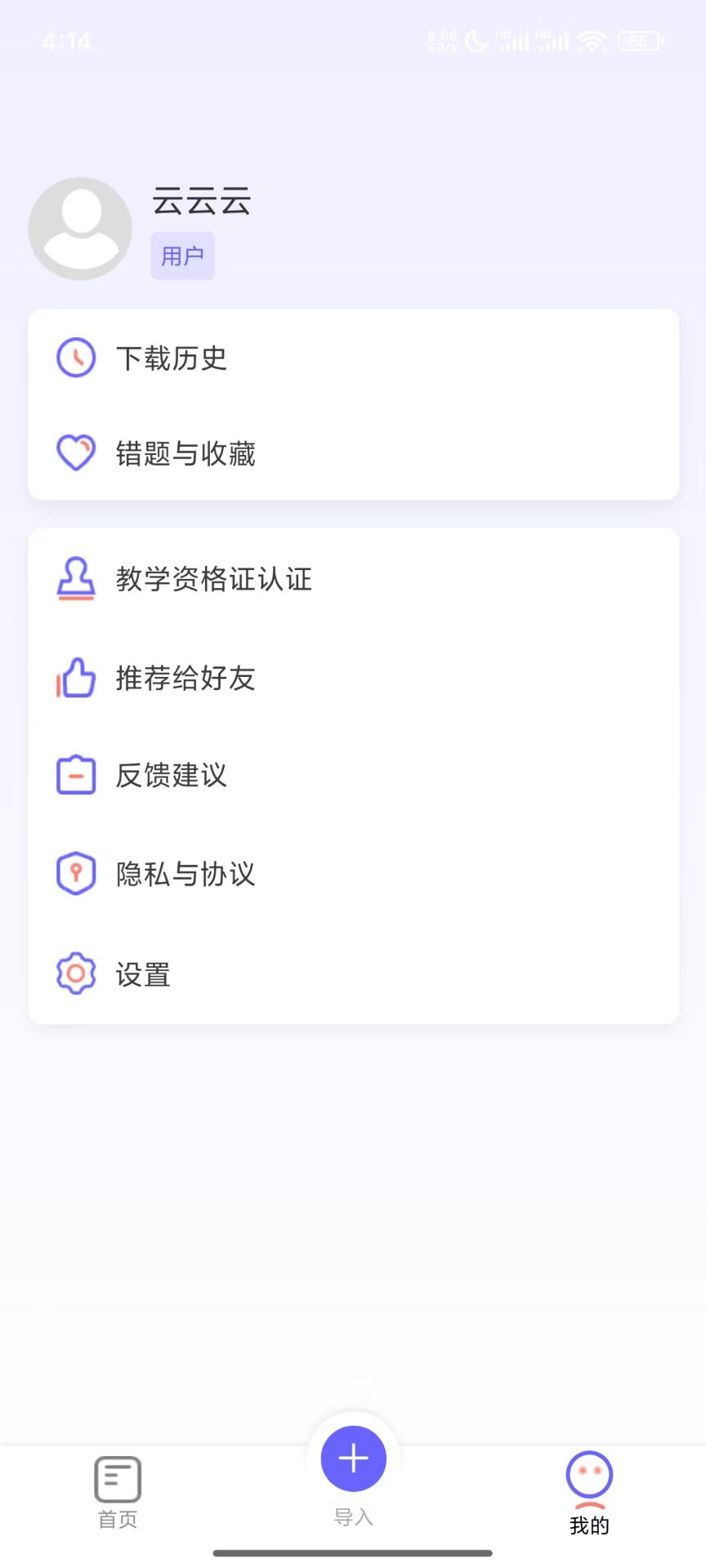Open 推荐给好友
This screenshot has height=1568, width=706.
tap(186, 678)
